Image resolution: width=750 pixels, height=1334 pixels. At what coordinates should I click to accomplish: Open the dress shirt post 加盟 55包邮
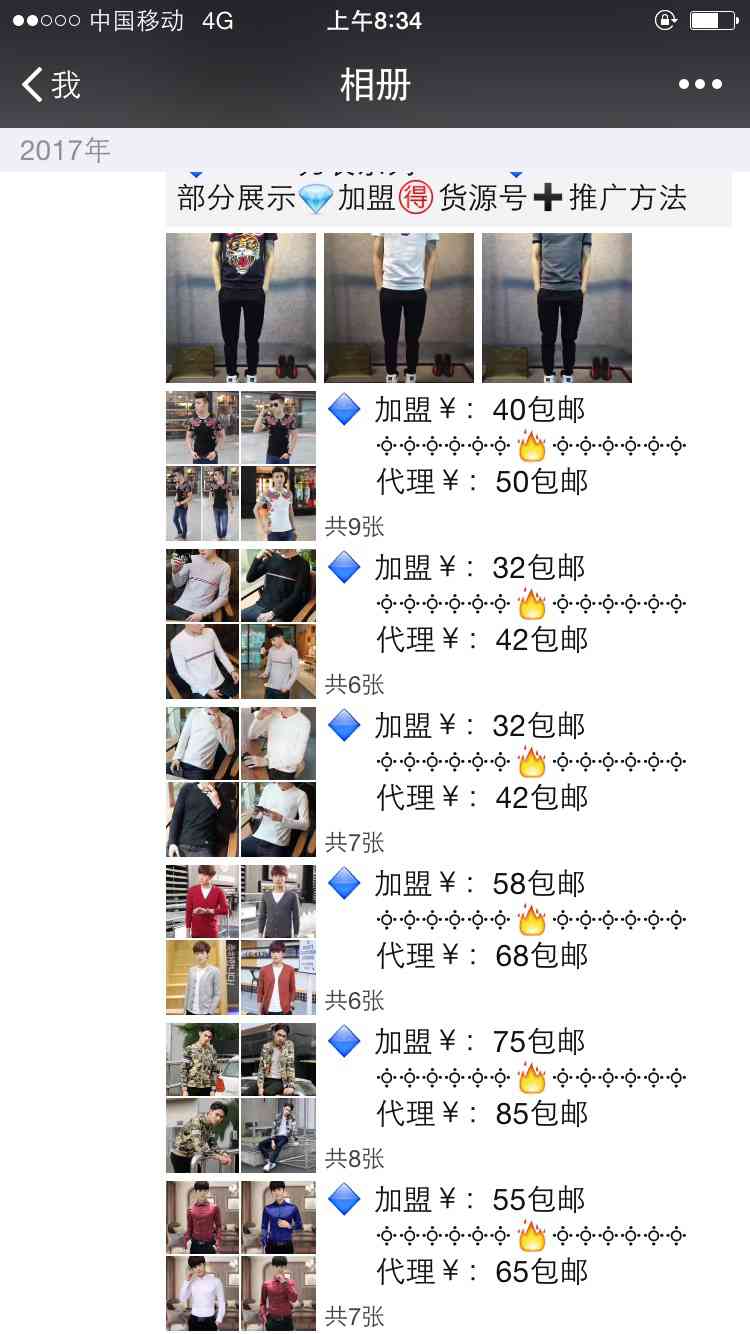480,1235
